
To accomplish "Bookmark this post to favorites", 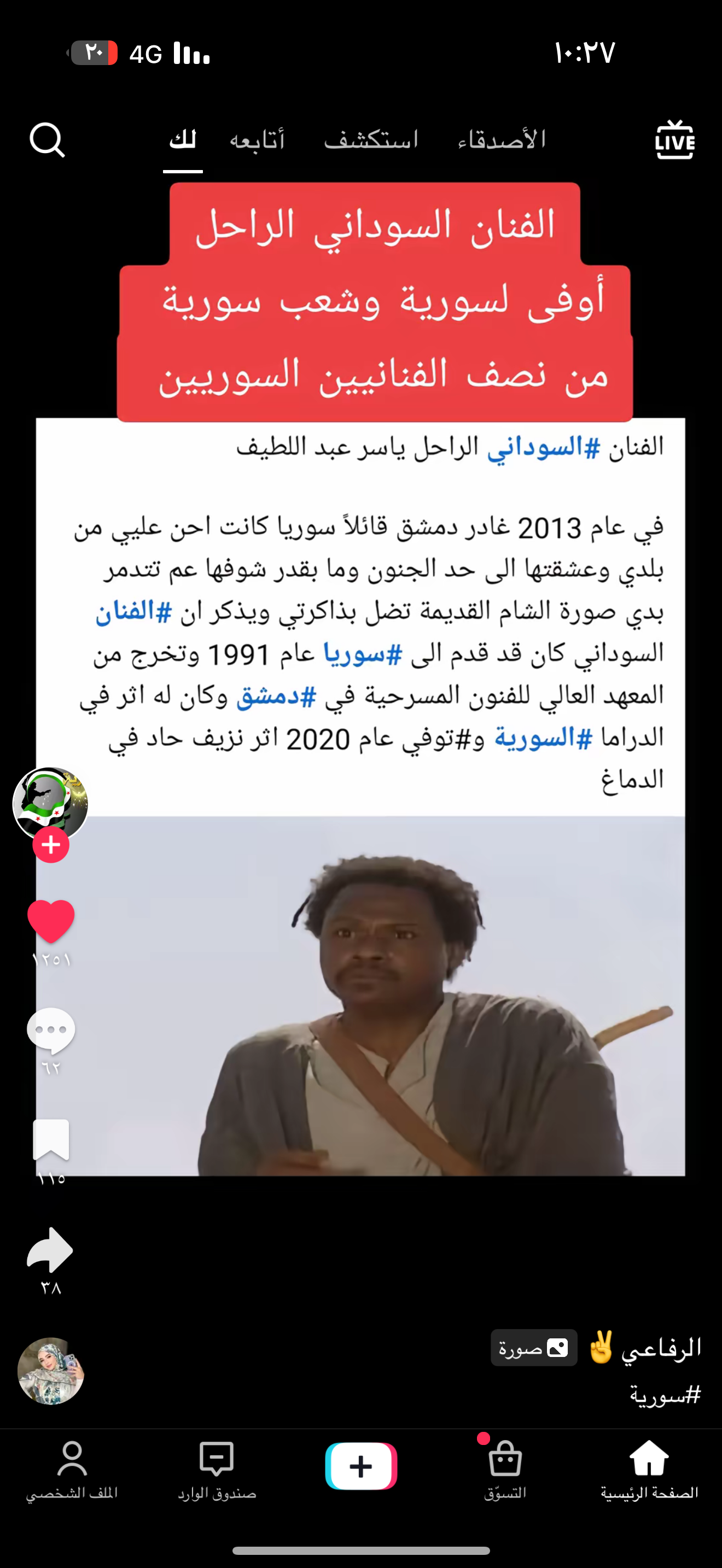I will (51, 1139).
